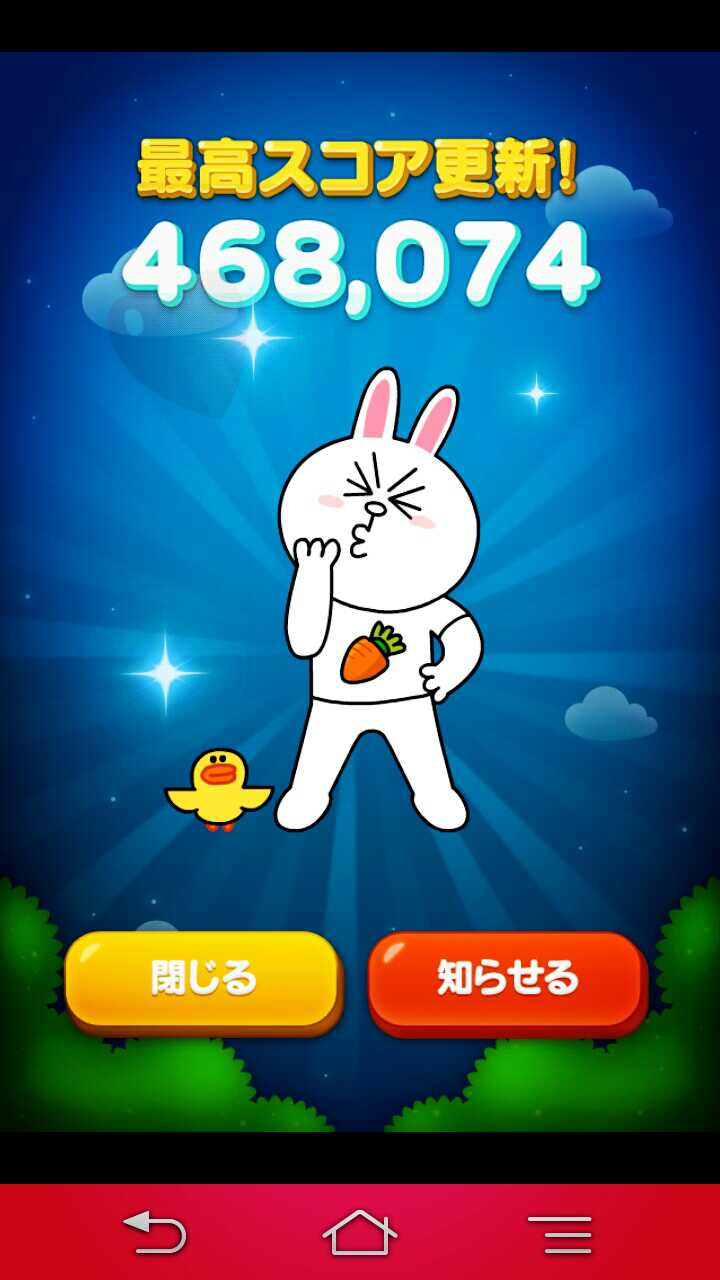Tap the red 知らせる button
This screenshot has width=720, height=1280.
[506, 979]
